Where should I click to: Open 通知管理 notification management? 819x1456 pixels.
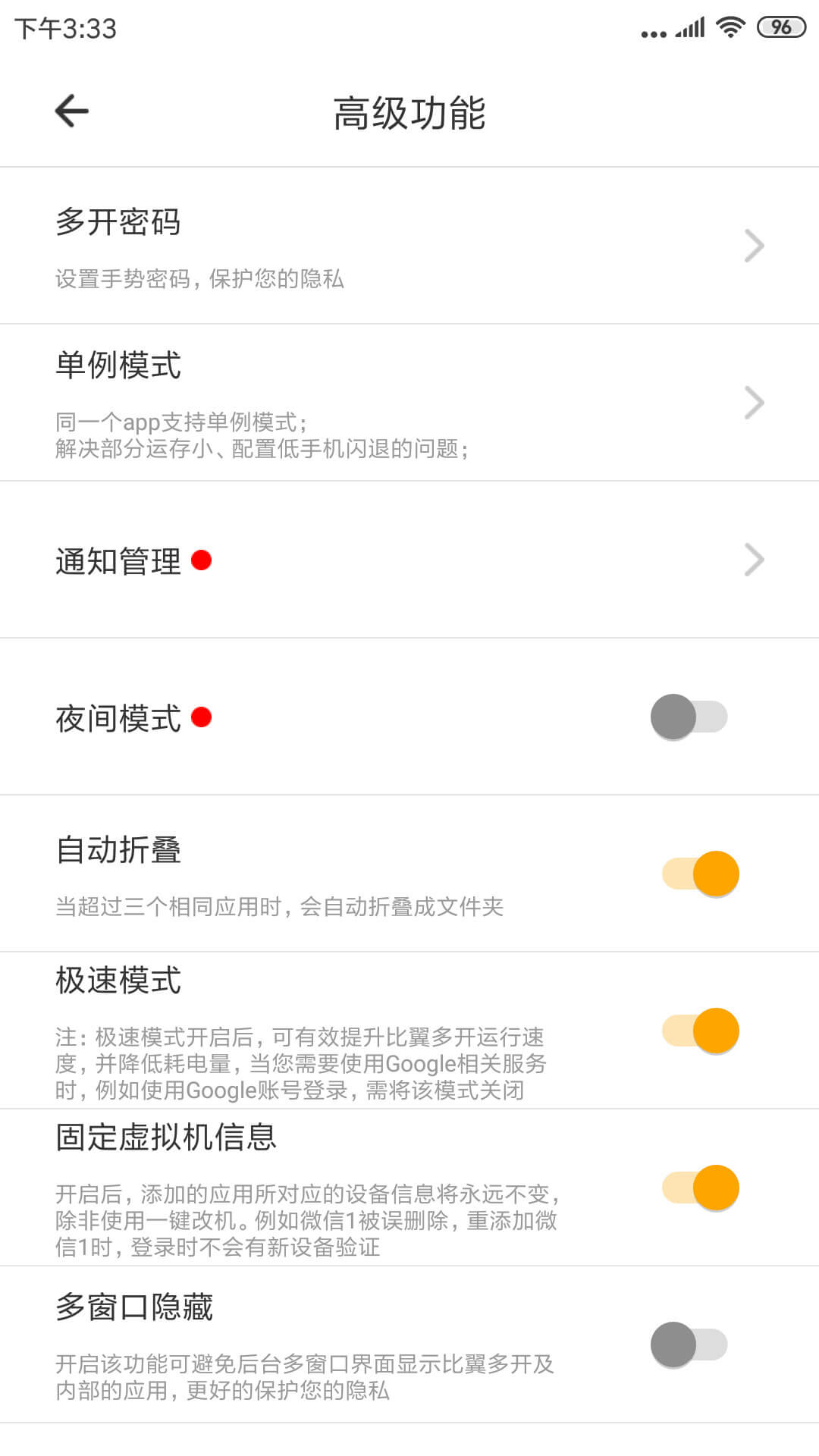(409, 560)
